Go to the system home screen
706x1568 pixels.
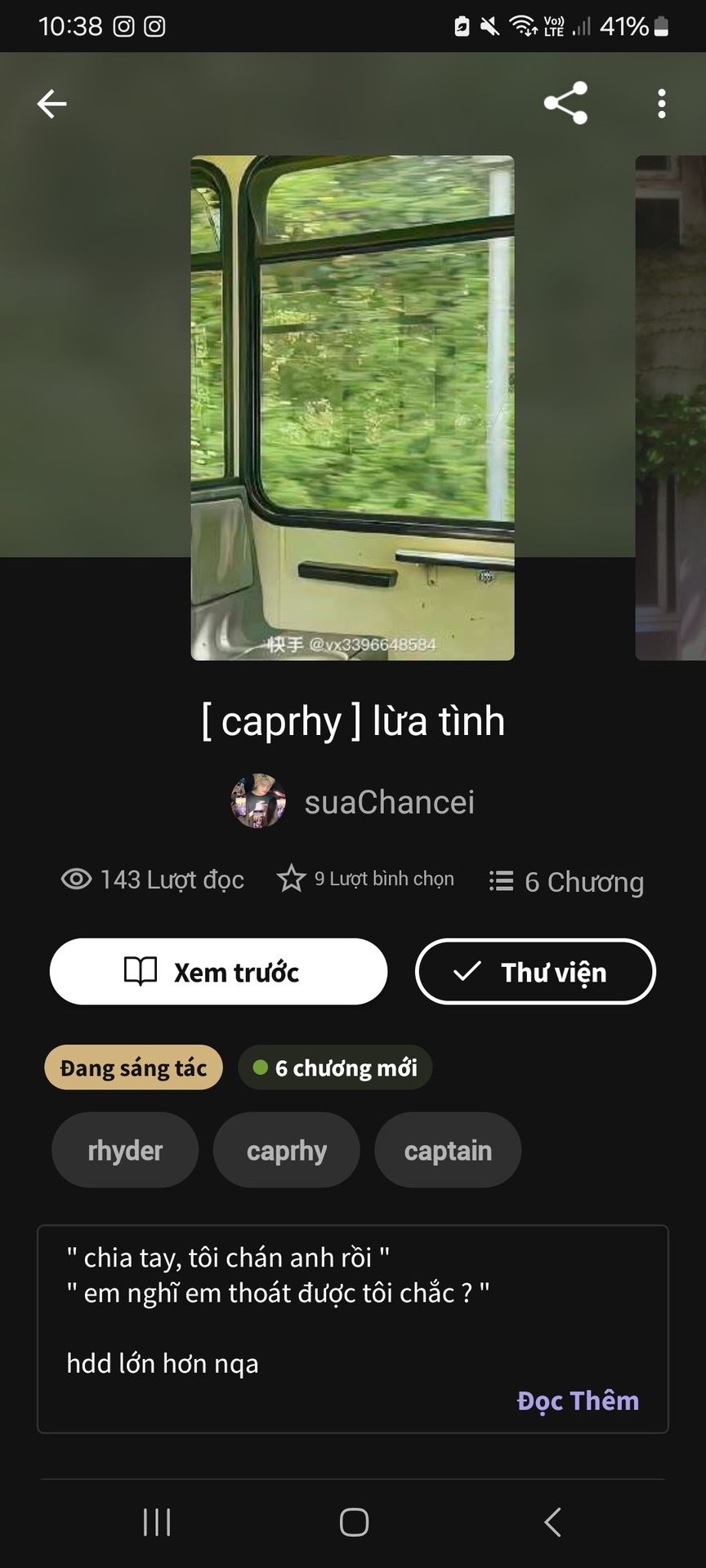(x=354, y=1522)
